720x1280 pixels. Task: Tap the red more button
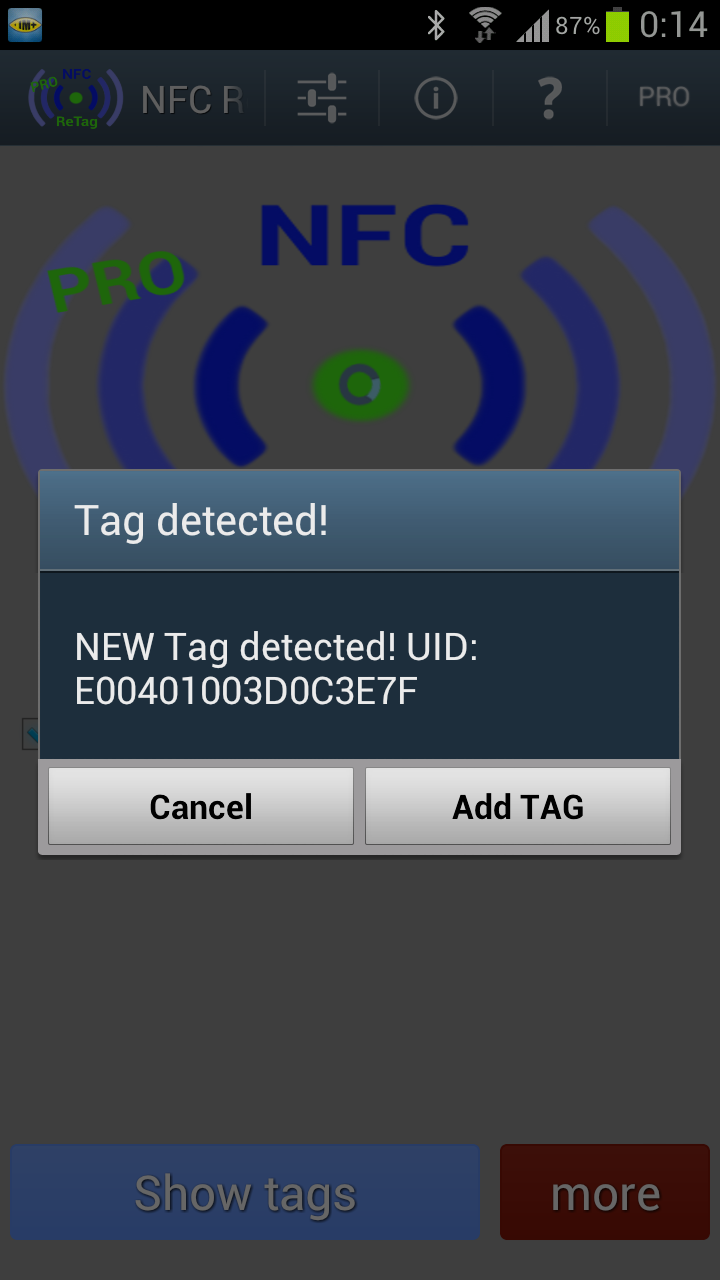[605, 1192]
